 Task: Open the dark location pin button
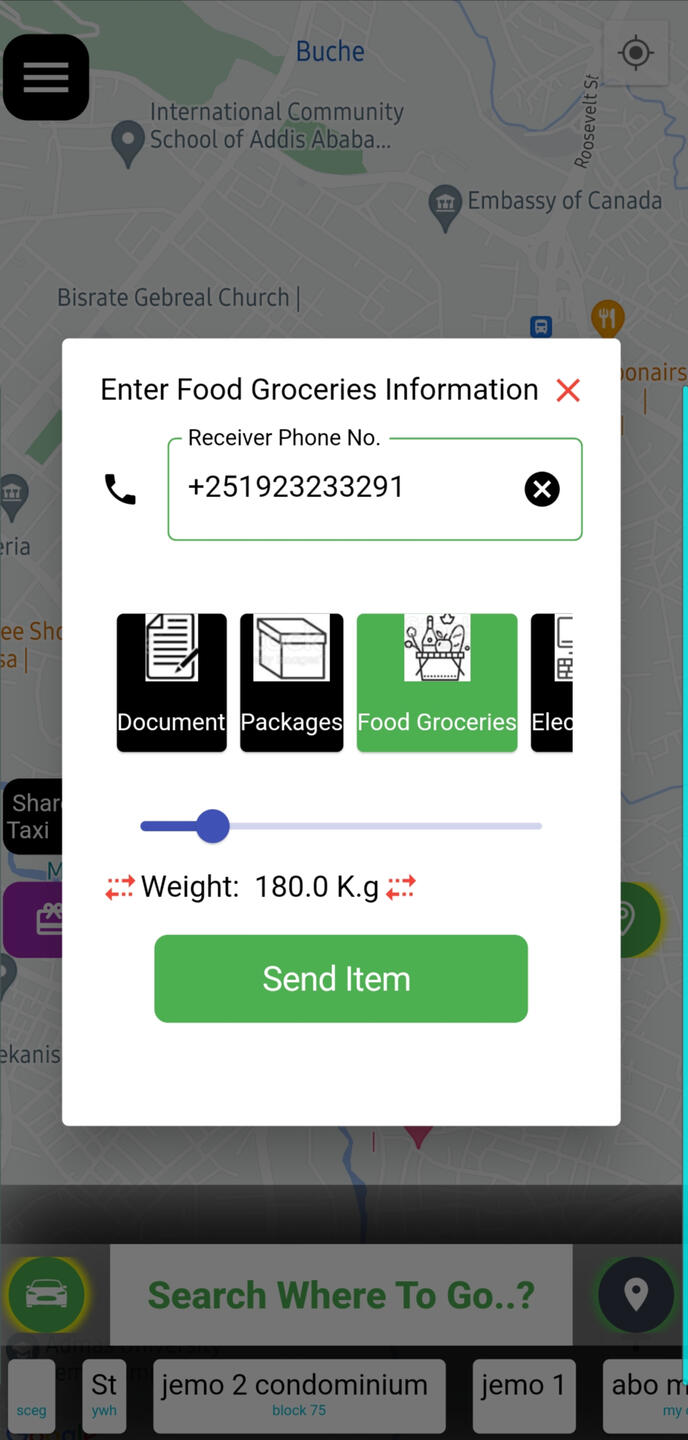[x=636, y=1295]
